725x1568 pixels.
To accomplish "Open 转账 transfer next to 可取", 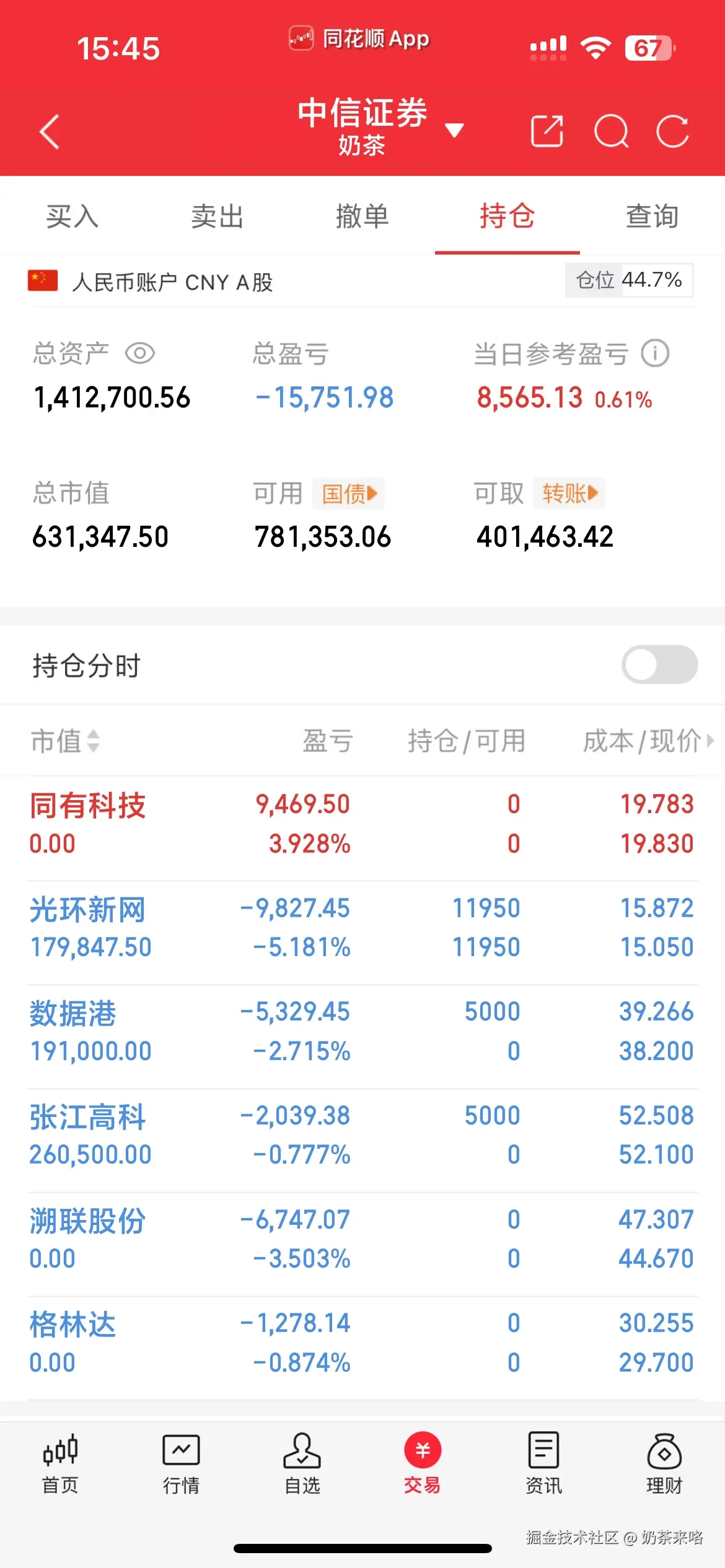I will (x=569, y=493).
